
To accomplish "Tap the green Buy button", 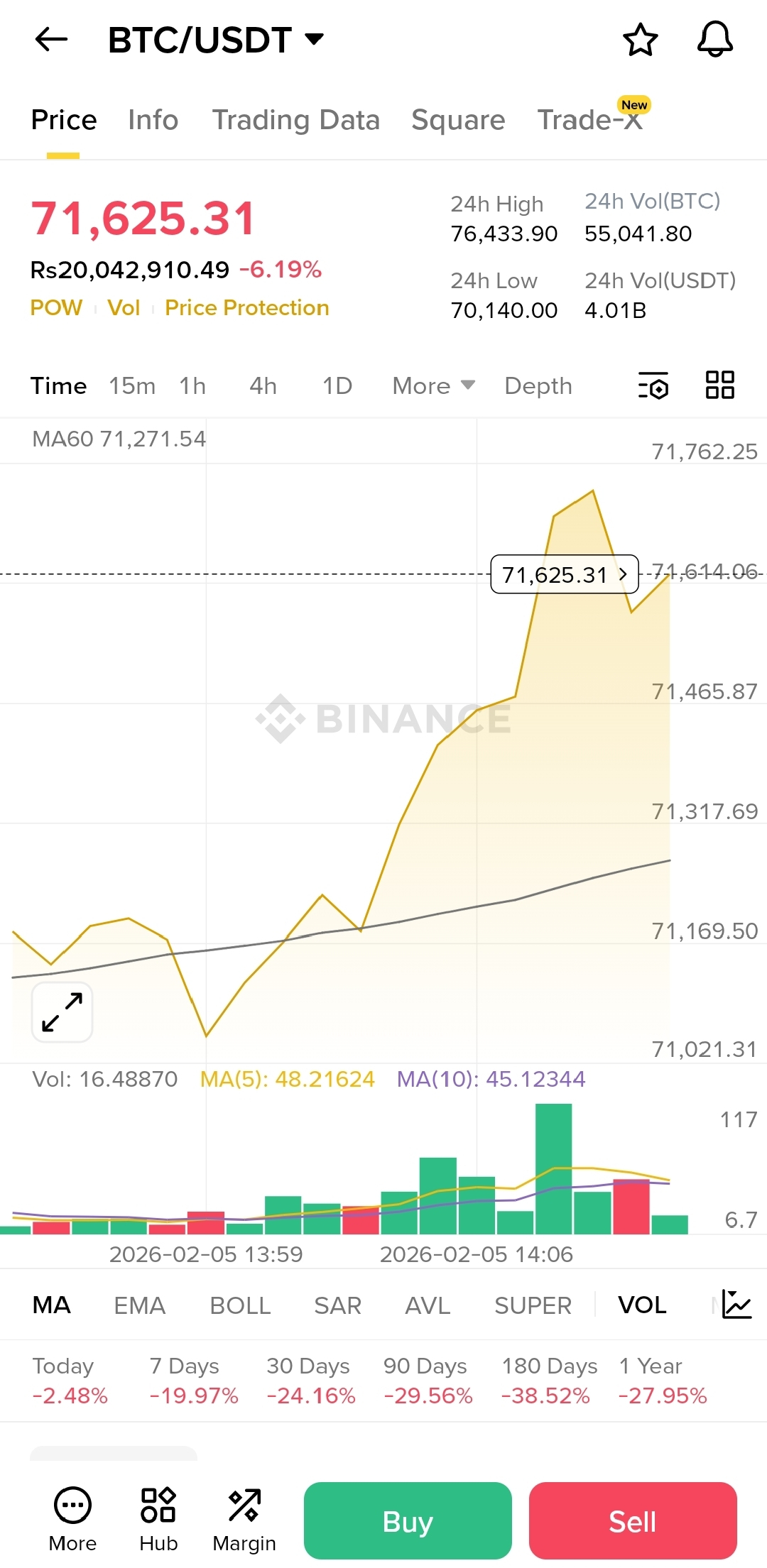I will tap(408, 1521).
